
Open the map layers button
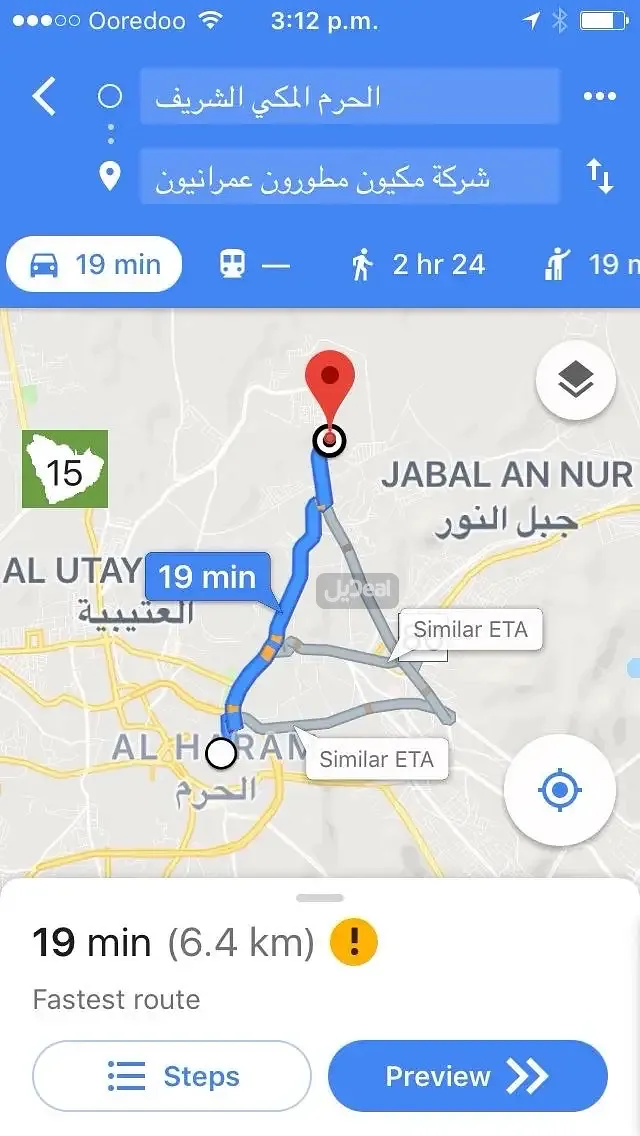click(x=575, y=379)
